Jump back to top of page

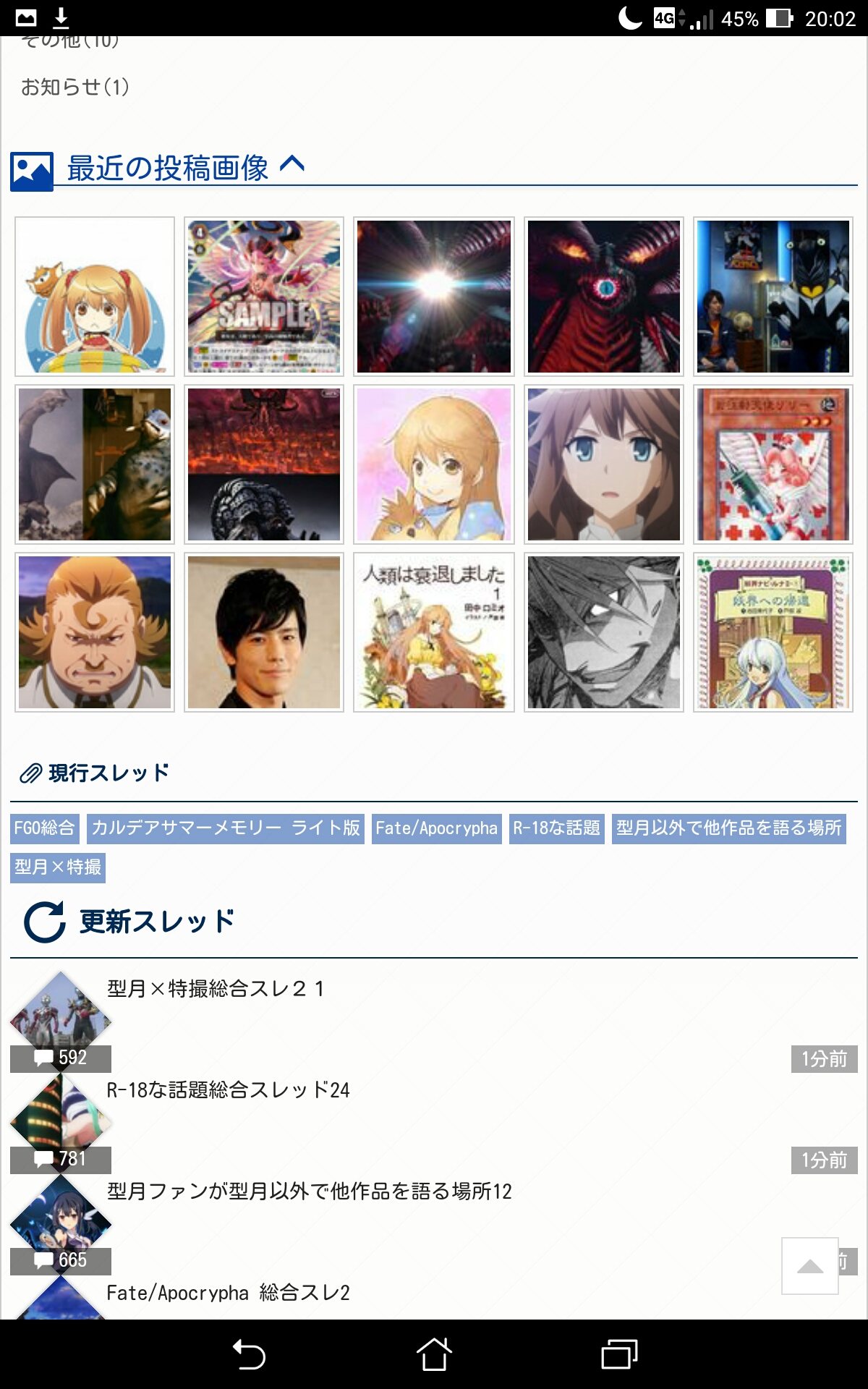pos(809,1266)
